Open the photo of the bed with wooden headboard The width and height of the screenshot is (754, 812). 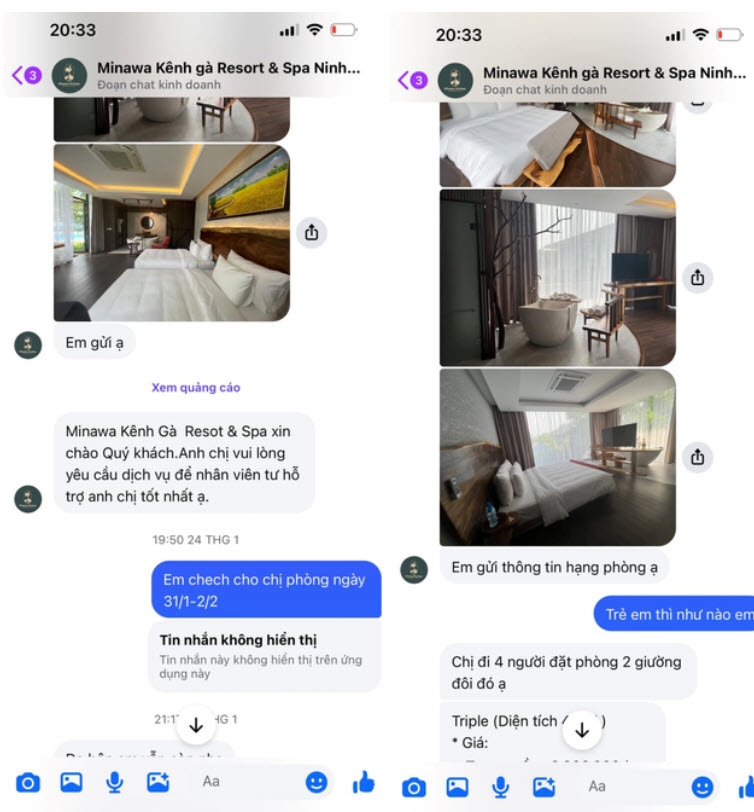(557, 457)
